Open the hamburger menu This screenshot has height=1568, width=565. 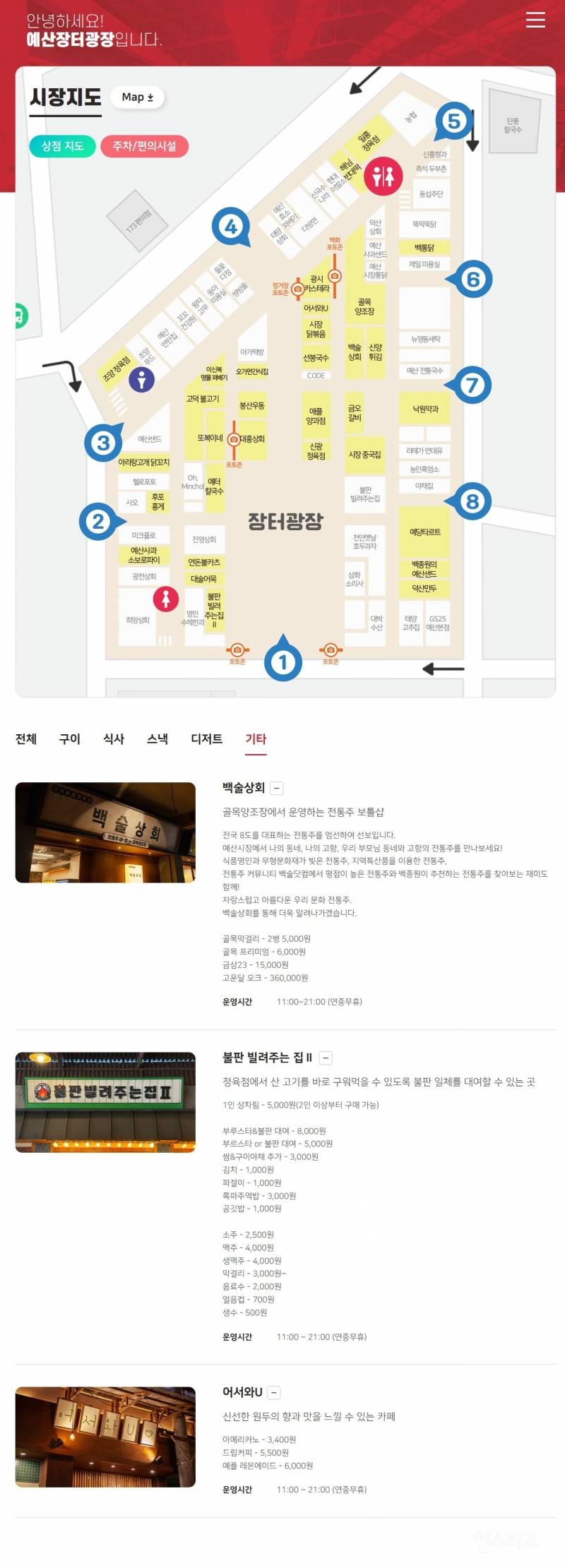(535, 20)
